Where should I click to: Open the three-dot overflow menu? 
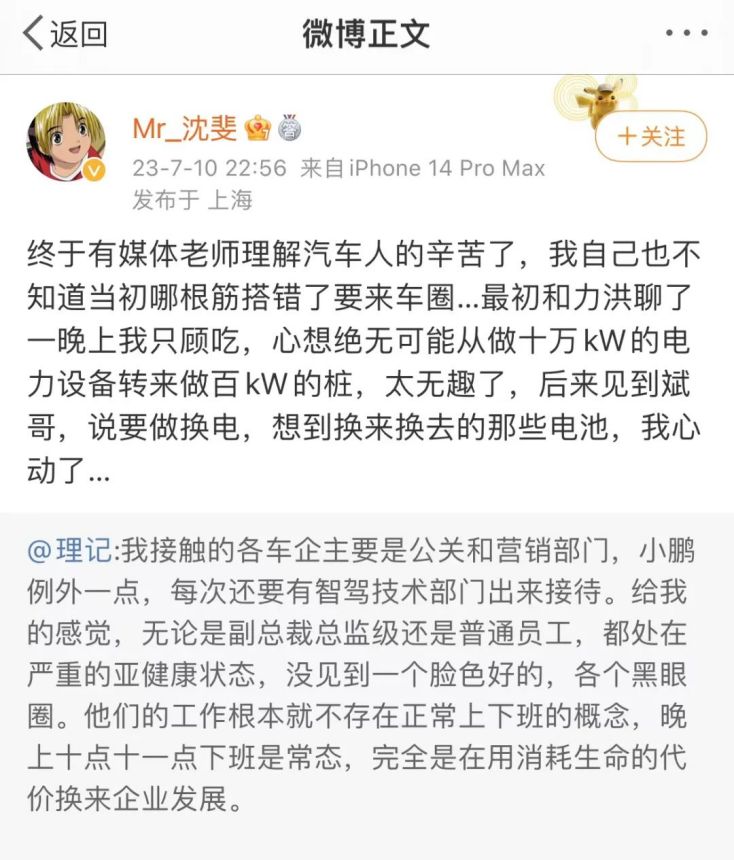tap(686, 33)
